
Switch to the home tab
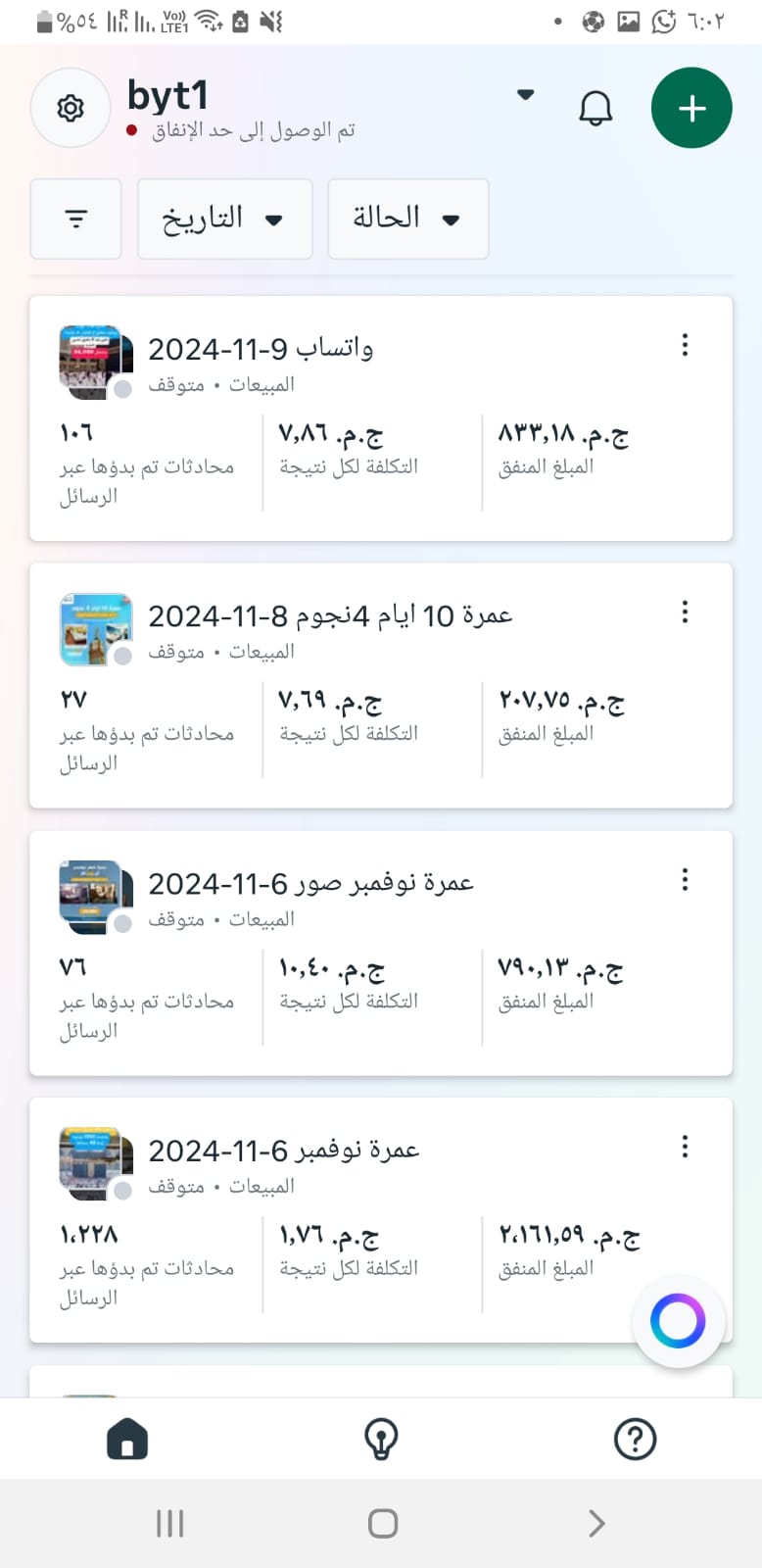(x=127, y=1440)
